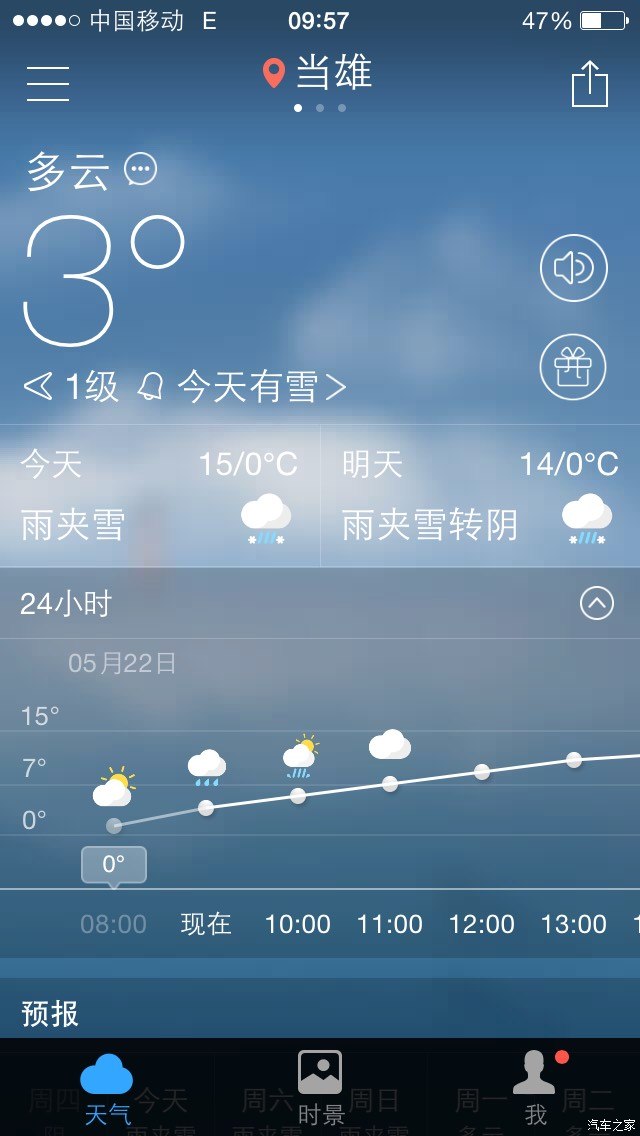Open tomorrow's 雨夹雪转阴 forecast card
640x1136 pixels.
pos(480,496)
